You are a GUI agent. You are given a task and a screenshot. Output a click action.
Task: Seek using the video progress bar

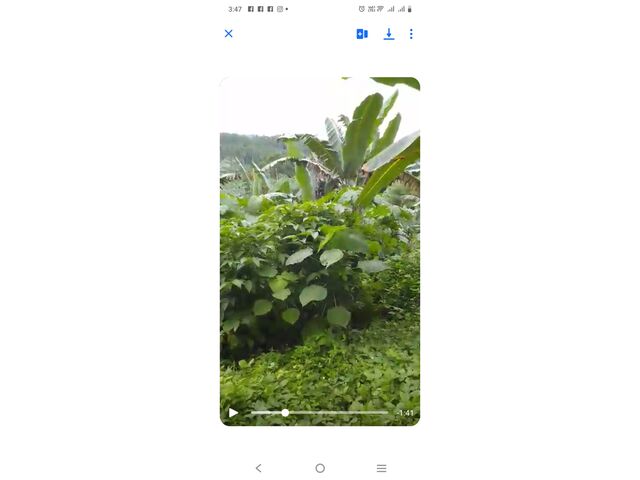click(x=319, y=412)
